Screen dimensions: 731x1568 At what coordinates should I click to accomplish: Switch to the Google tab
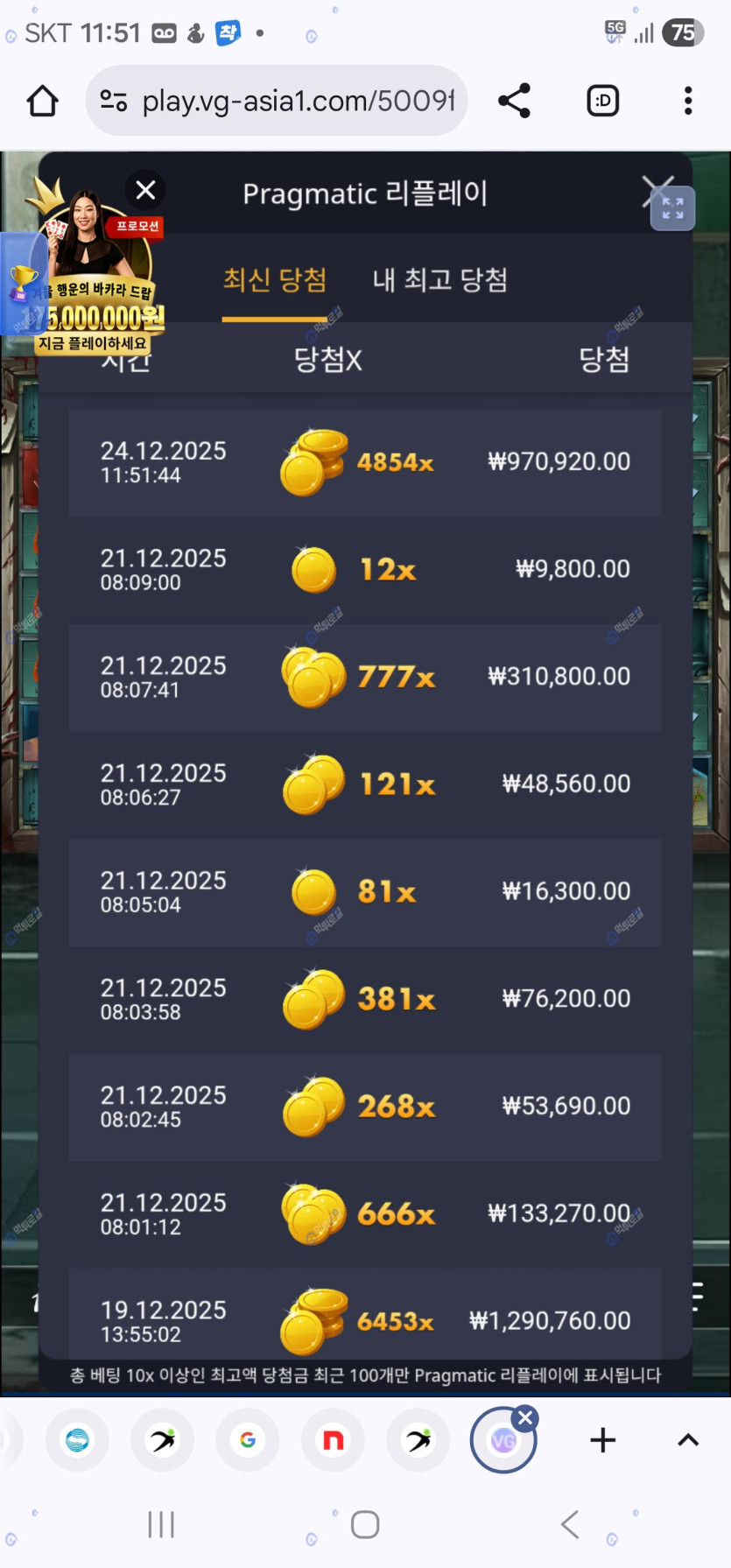248,1440
